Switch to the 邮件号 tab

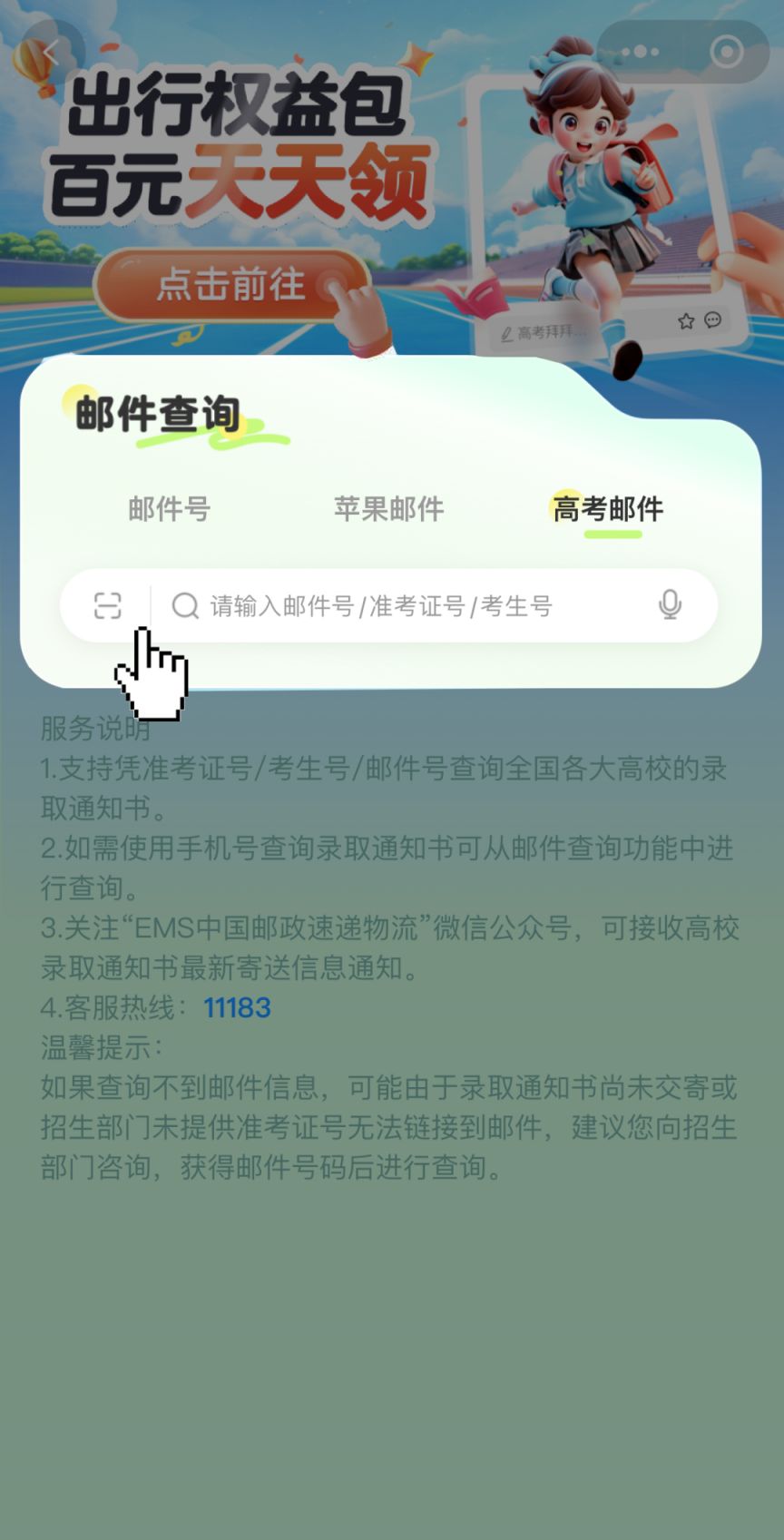169,509
